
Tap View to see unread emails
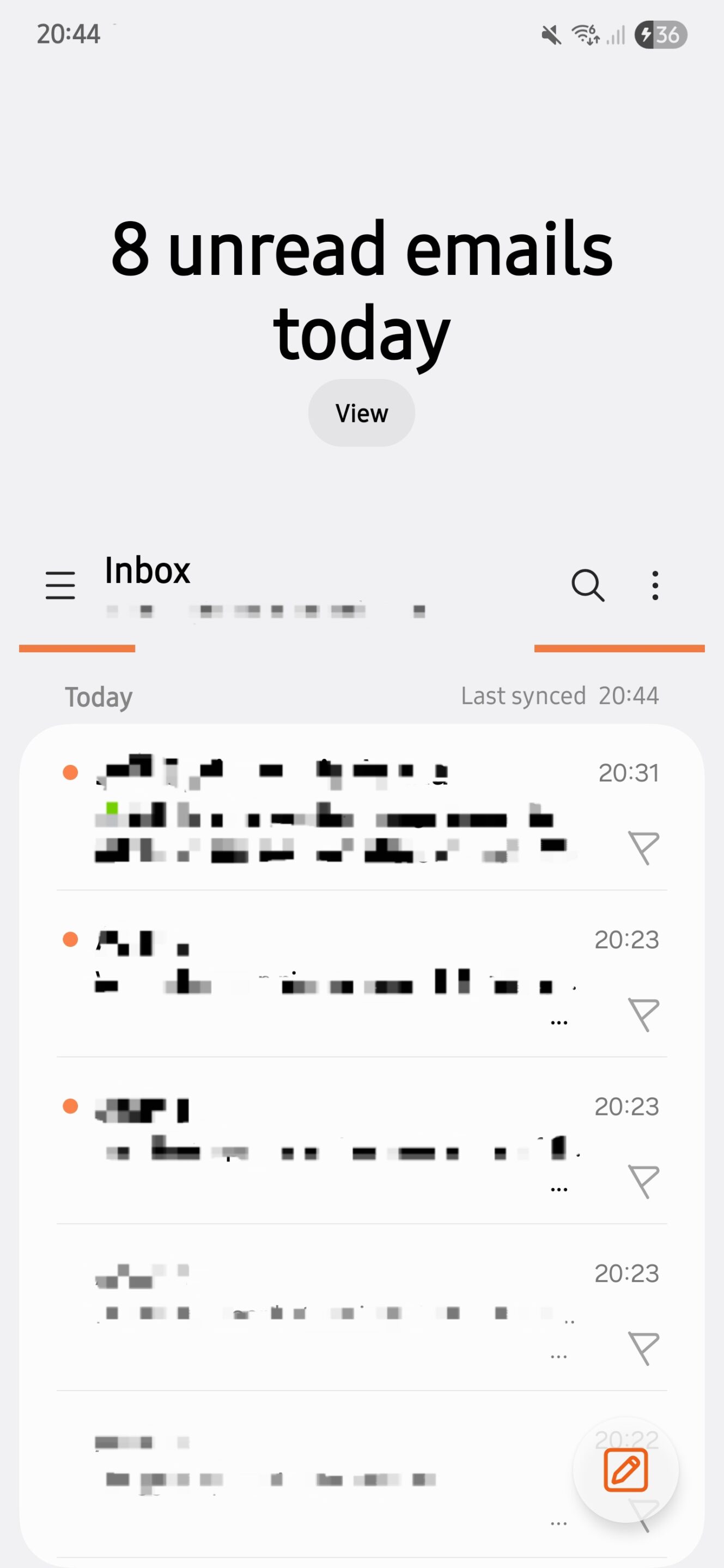coord(362,413)
